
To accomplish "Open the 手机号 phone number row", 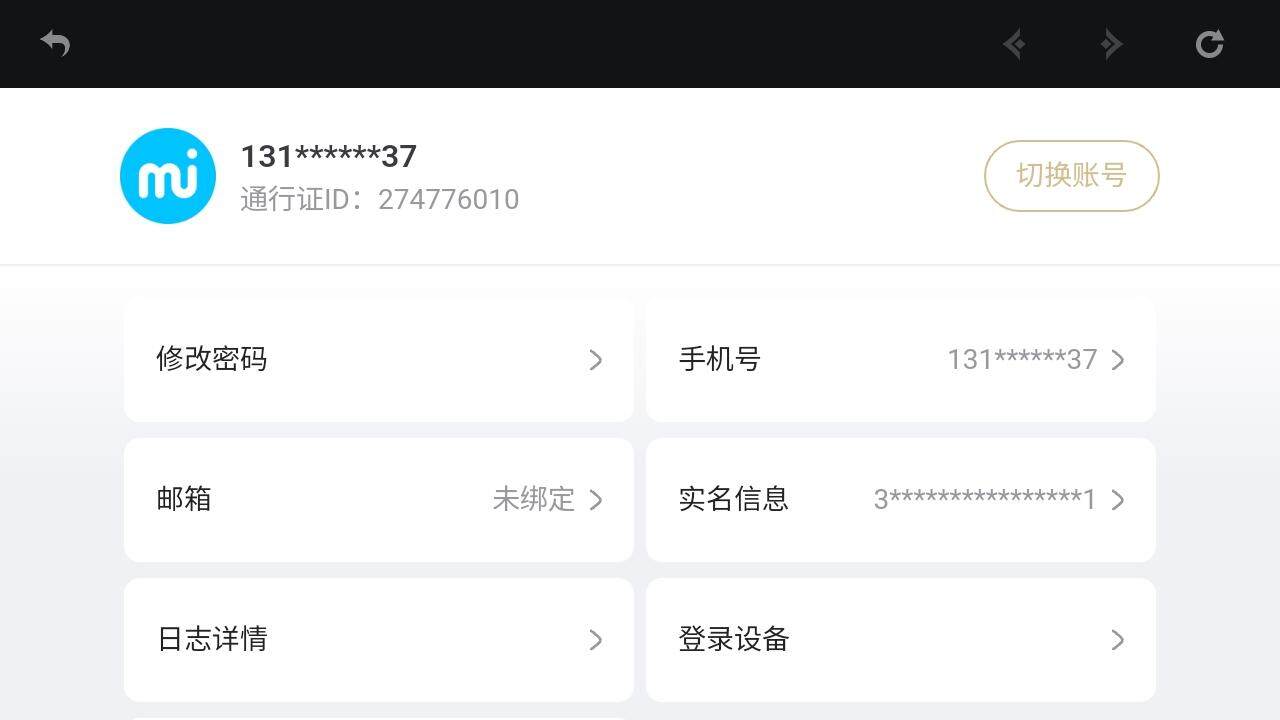I will click(900, 360).
